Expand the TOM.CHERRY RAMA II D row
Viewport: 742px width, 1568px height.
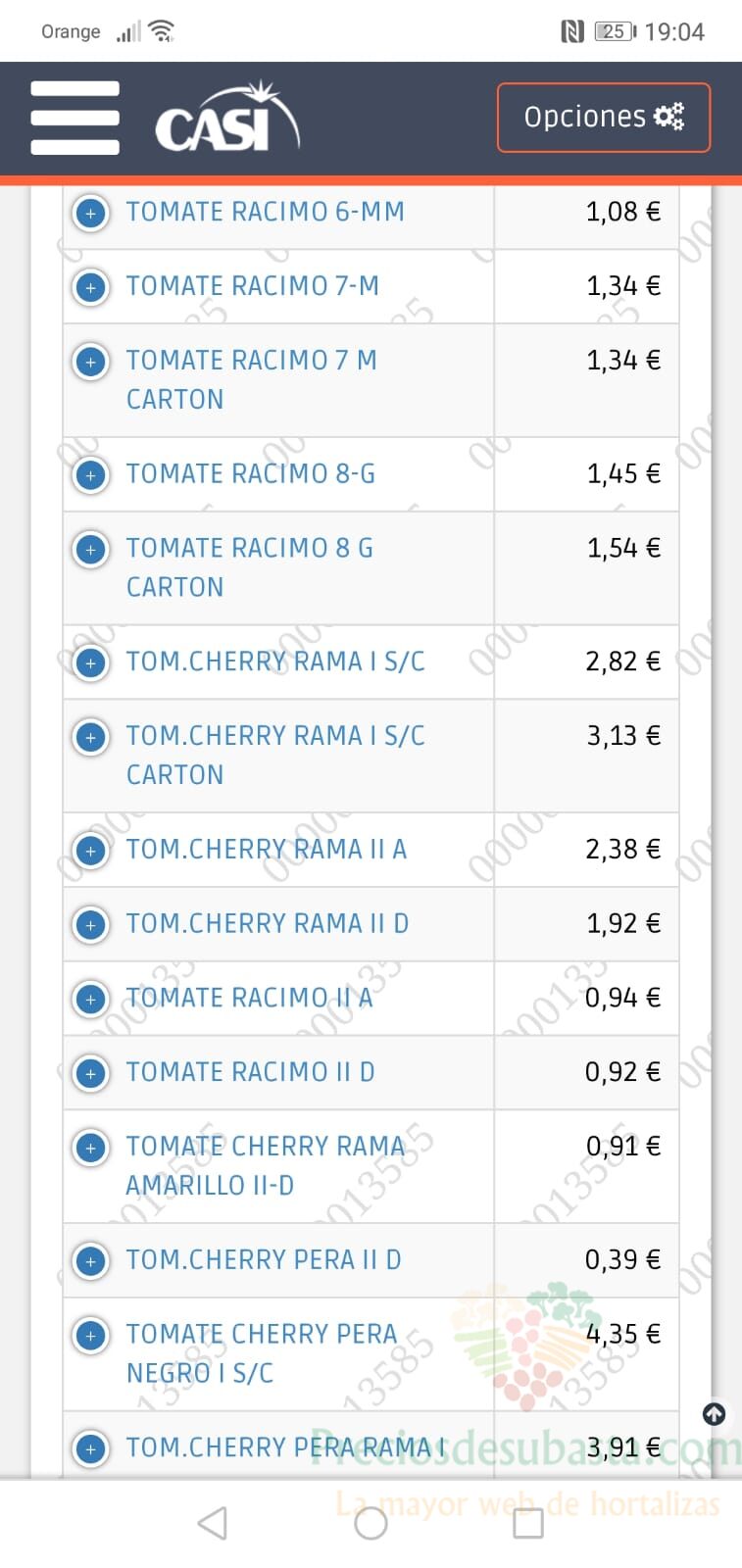coord(91,925)
